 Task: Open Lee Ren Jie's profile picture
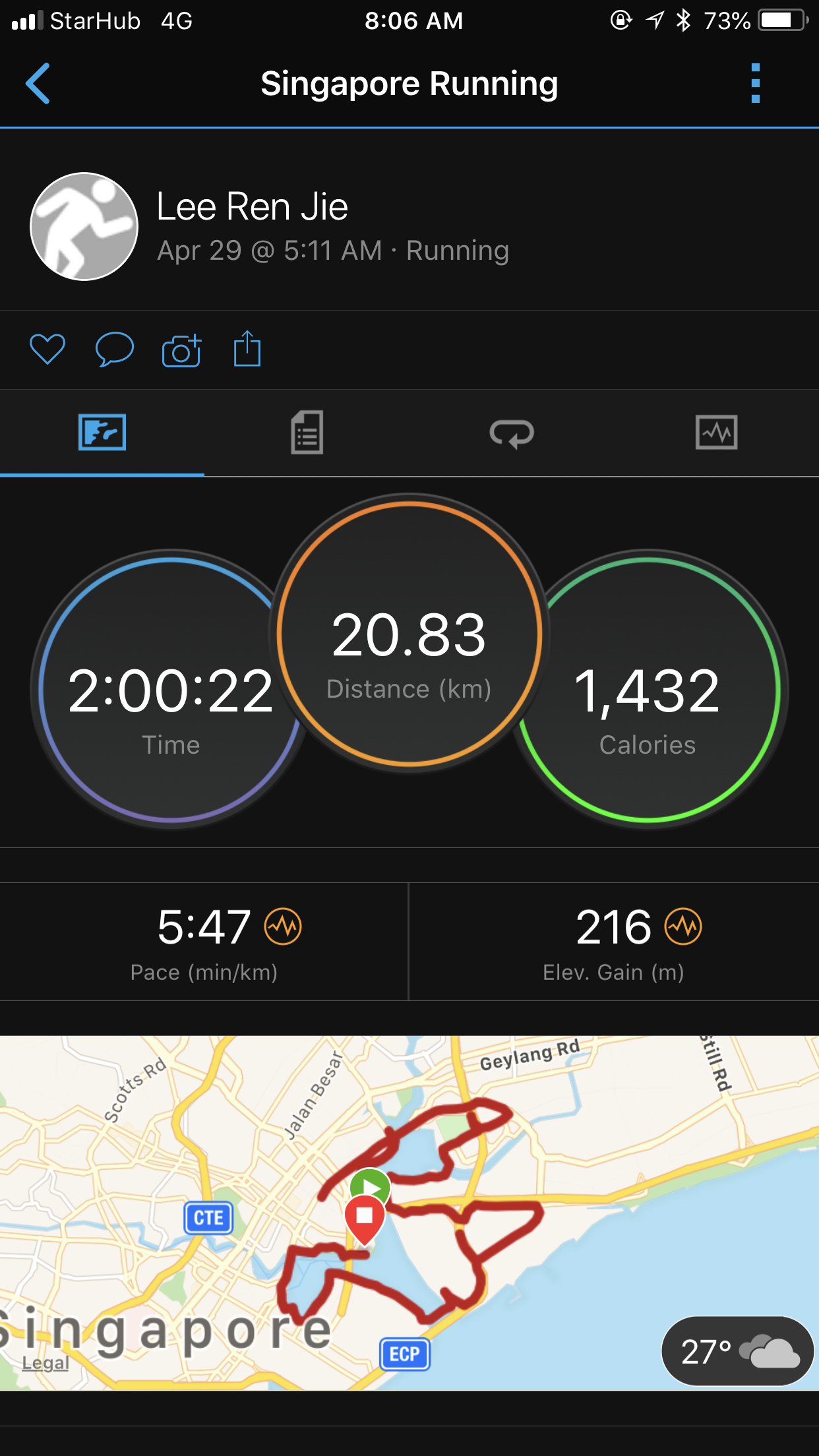pos(84,226)
